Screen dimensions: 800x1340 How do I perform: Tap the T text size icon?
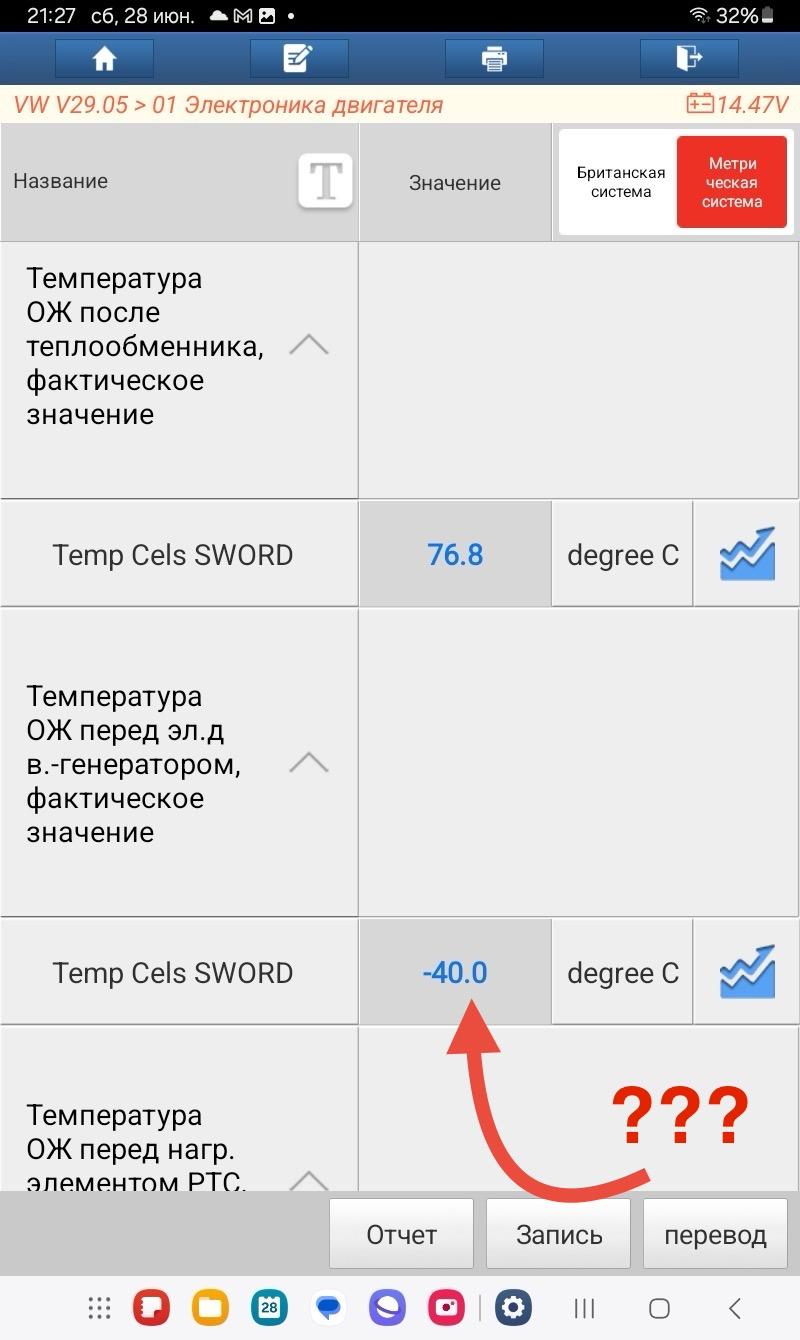click(326, 181)
